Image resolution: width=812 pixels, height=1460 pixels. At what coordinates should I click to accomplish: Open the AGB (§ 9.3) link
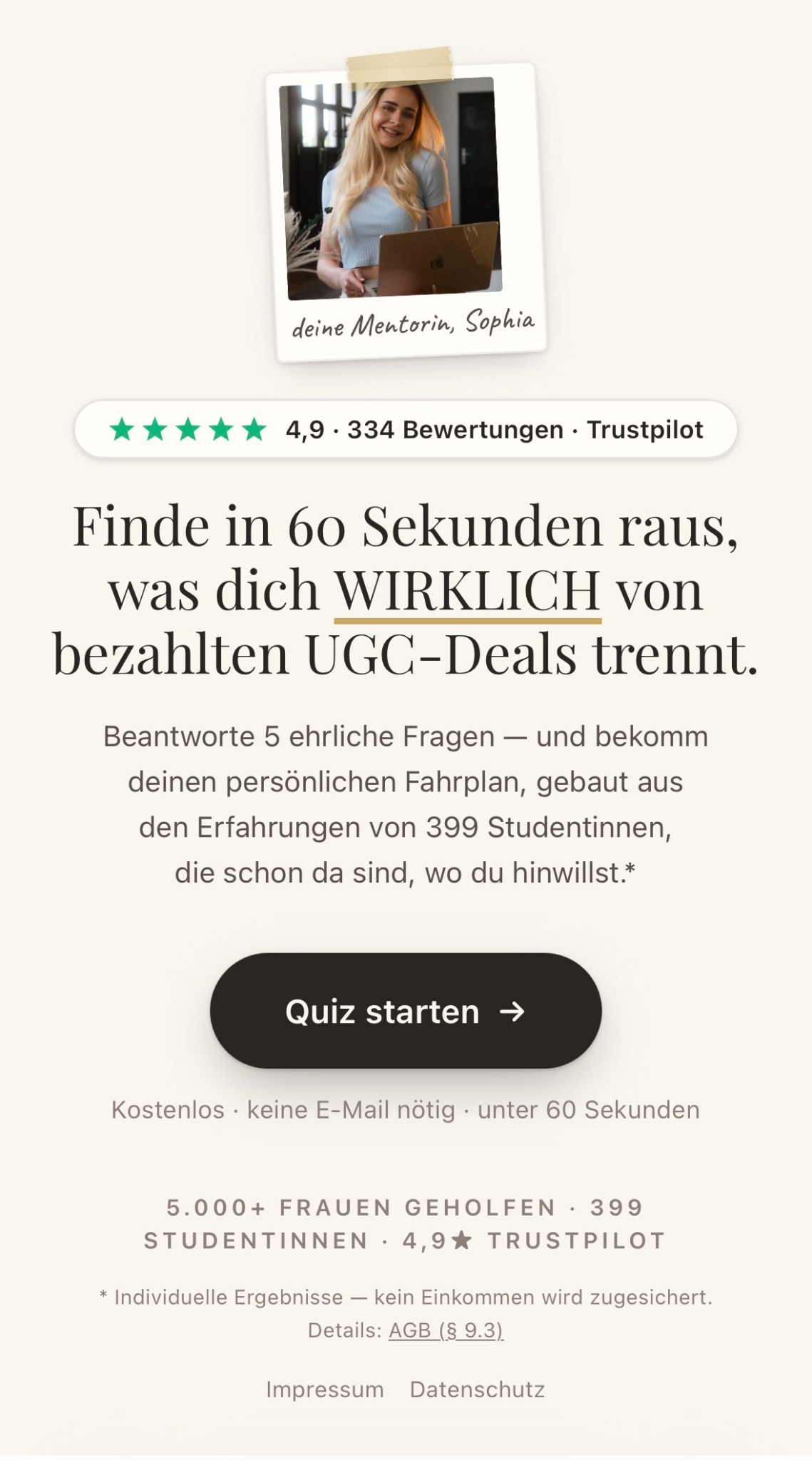point(446,1330)
